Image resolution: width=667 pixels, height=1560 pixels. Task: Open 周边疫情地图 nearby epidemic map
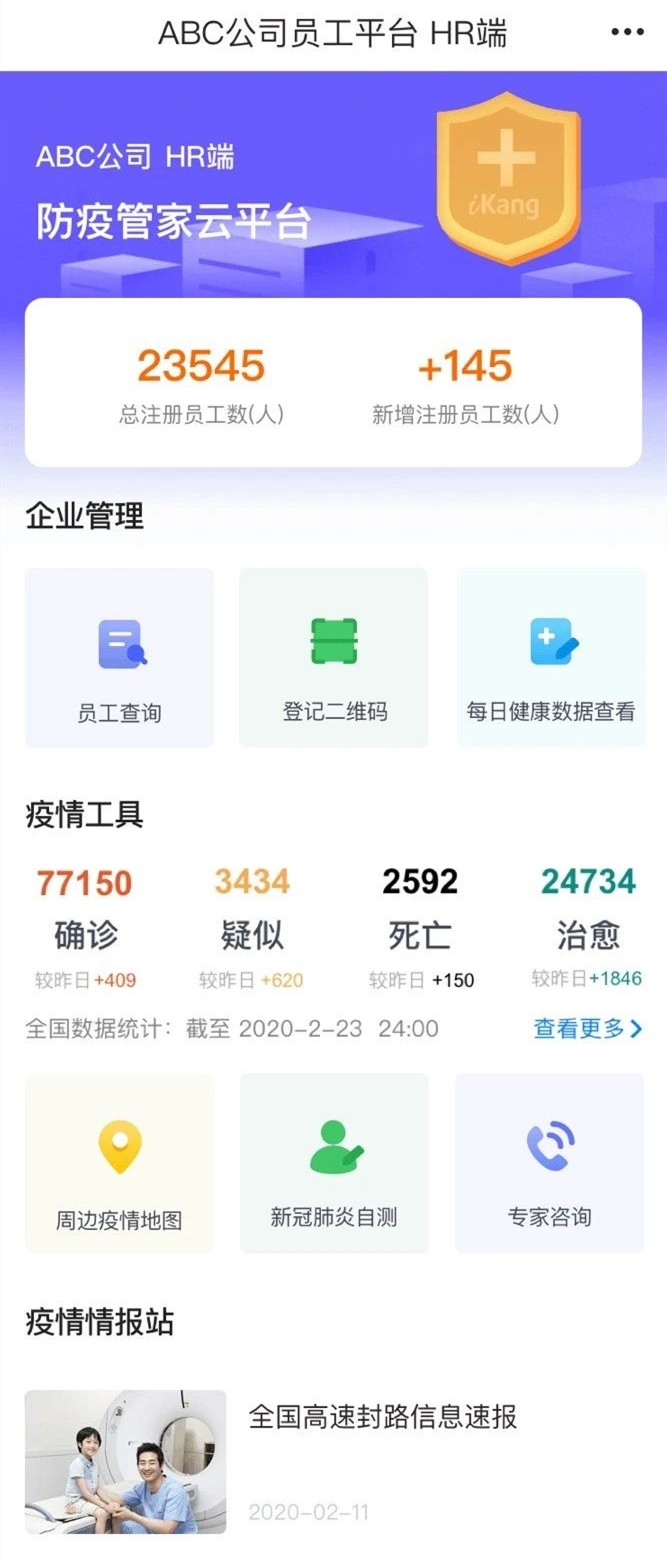[120, 1164]
